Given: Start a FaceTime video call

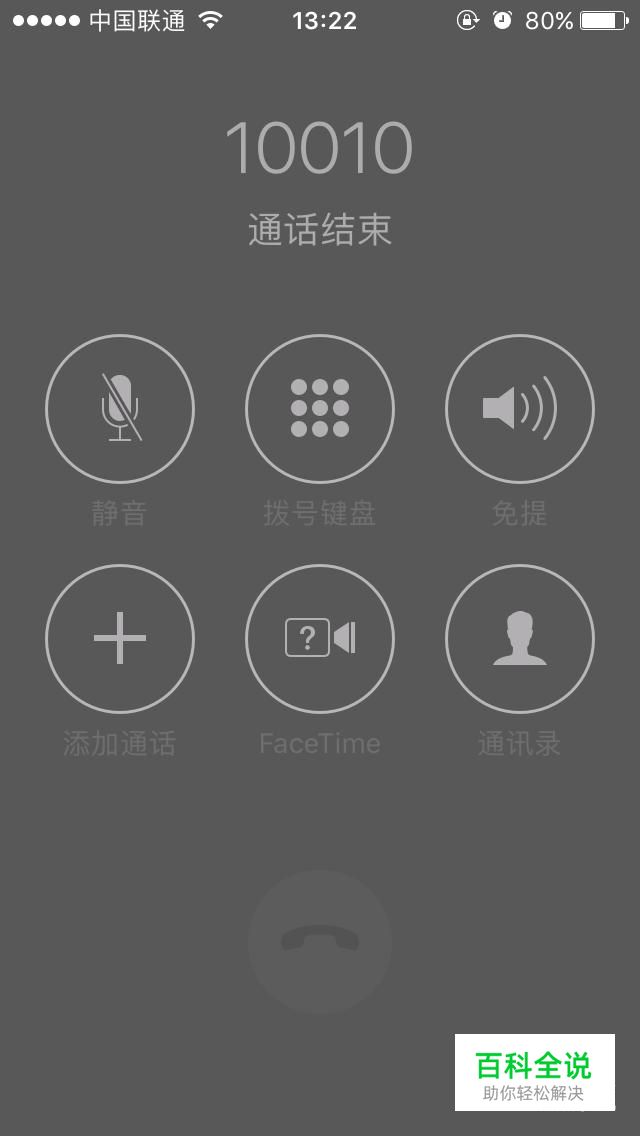Looking at the screenshot, I should (x=320, y=638).
